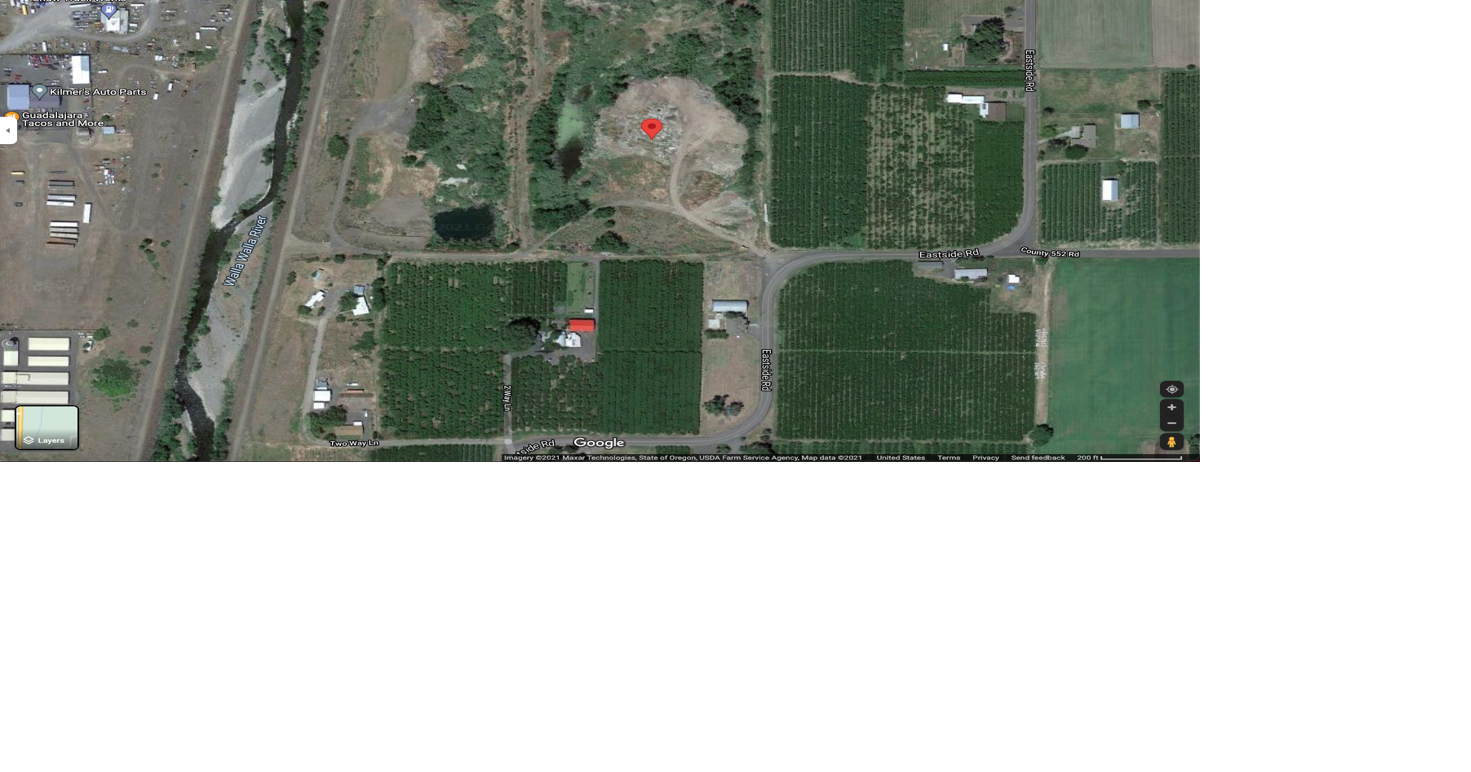
Task: Zoom out of the map
Action: click(x=1171, y=423)
